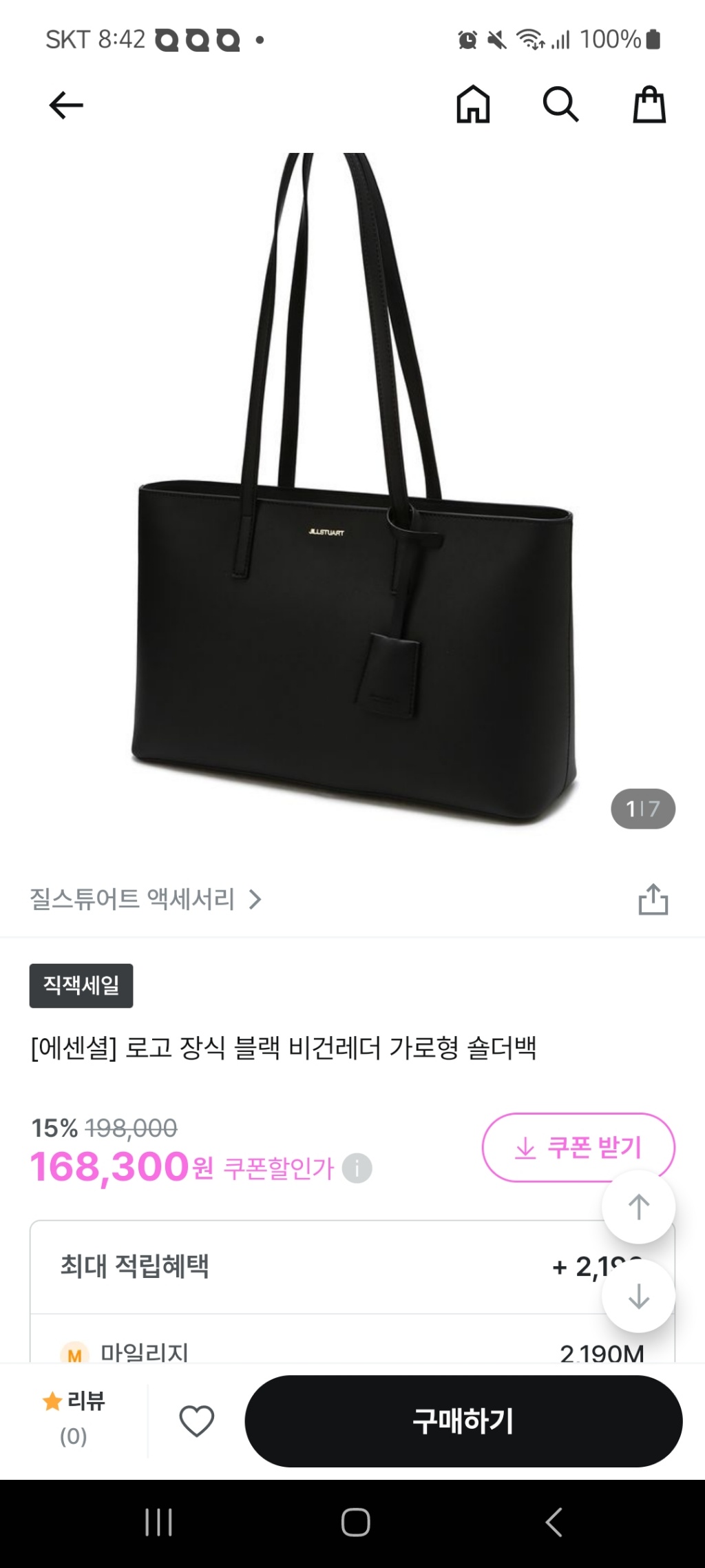Jump to bottom with down-arrow button
The image size is (705, 1568).
(638, 1296)
